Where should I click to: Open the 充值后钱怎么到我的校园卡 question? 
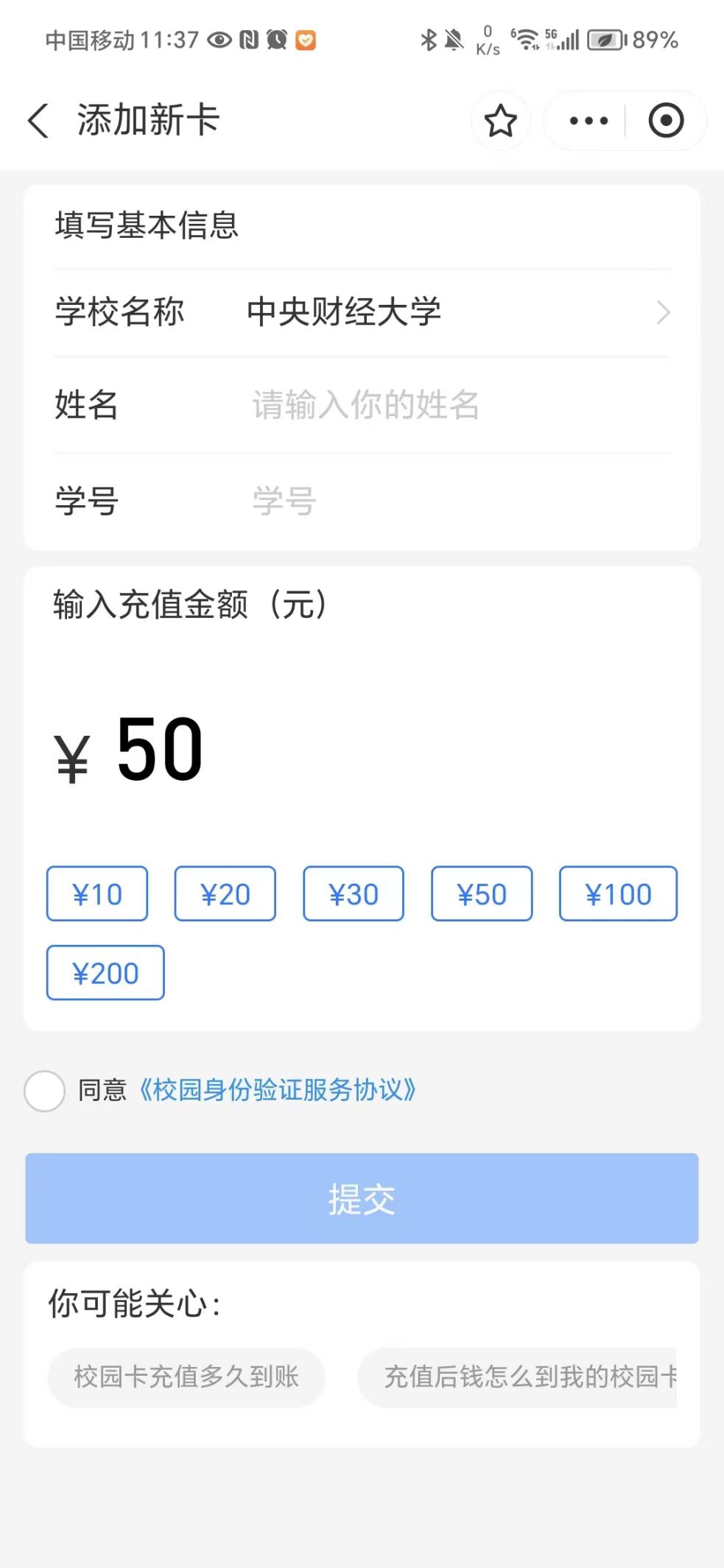523,1377
